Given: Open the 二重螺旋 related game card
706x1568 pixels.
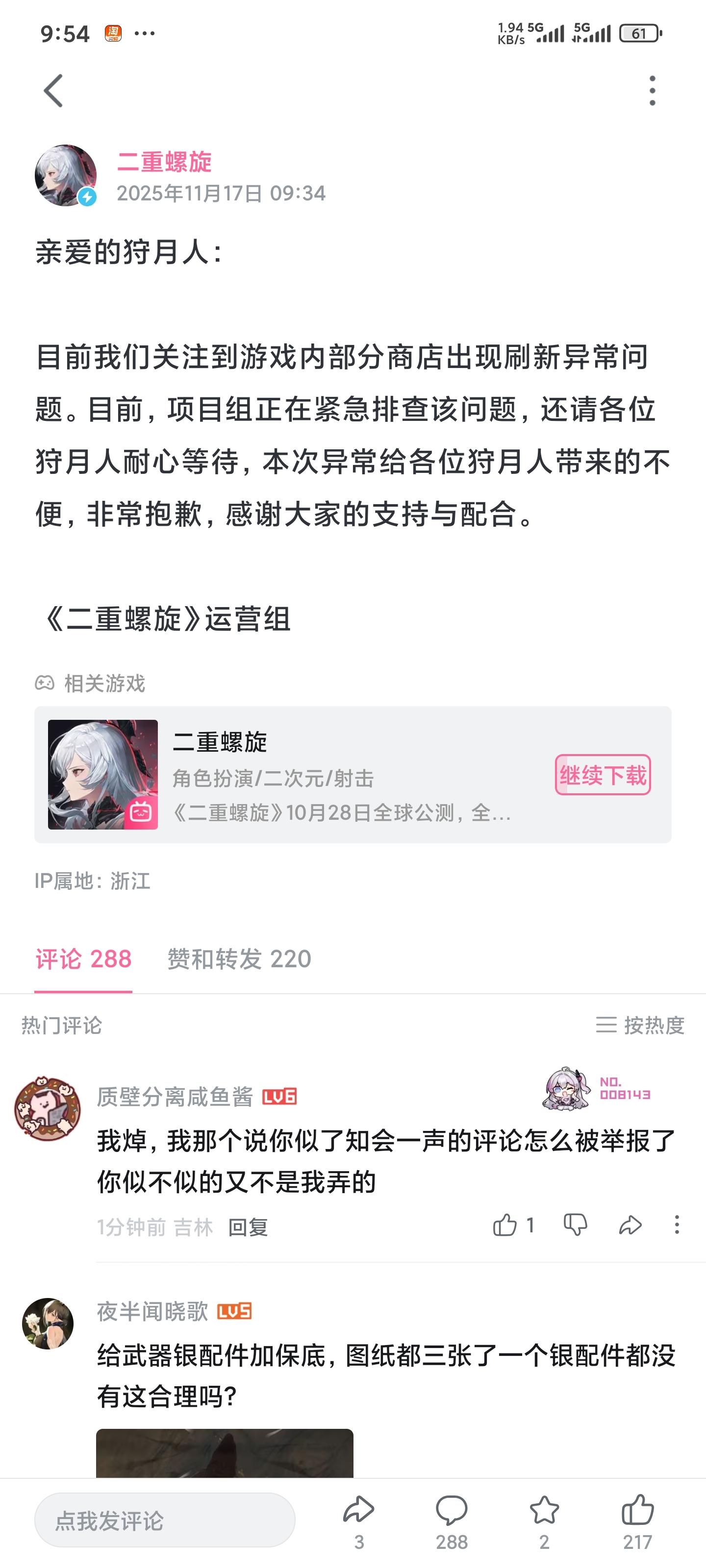Looking at the screenshot, I should [x=341, y=774].
